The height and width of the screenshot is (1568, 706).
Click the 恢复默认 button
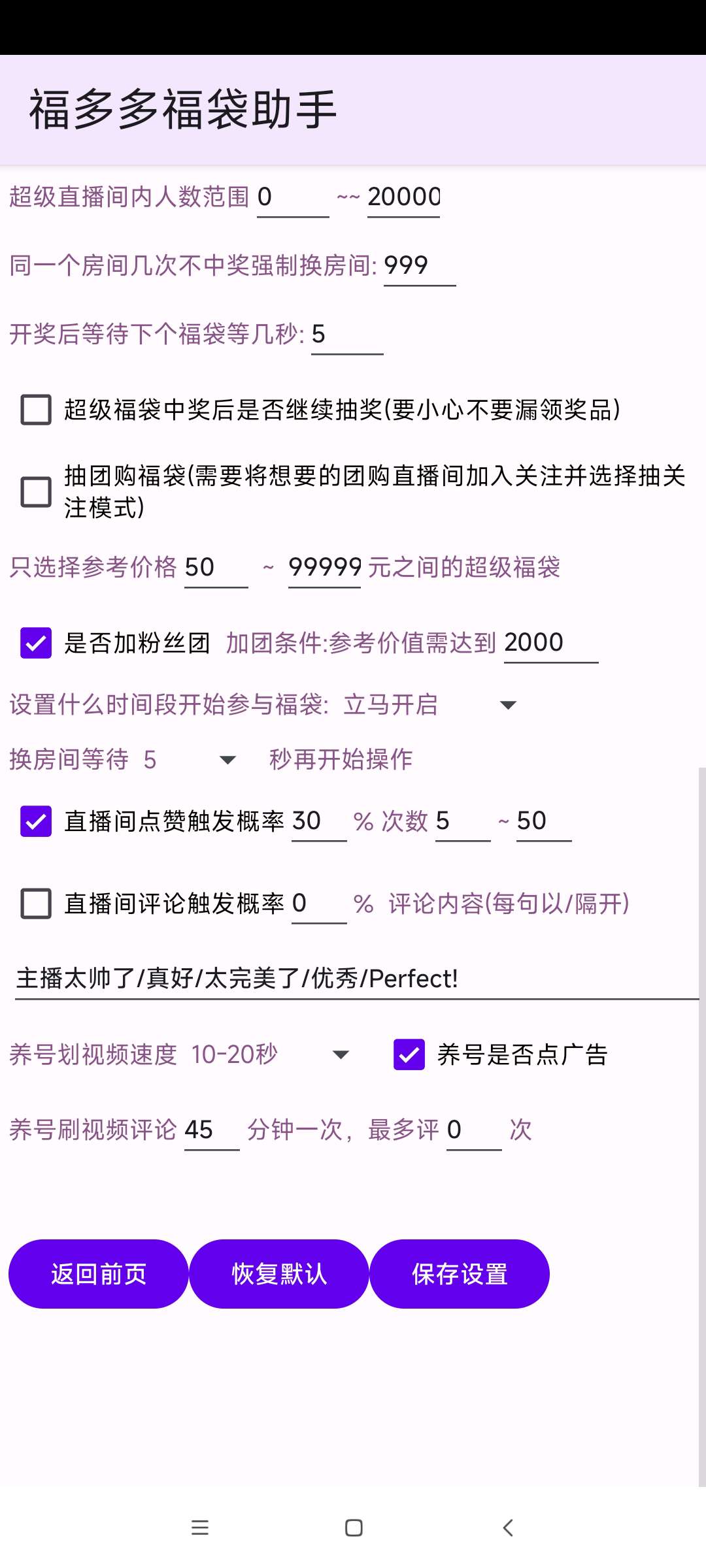pos(278,1273)
